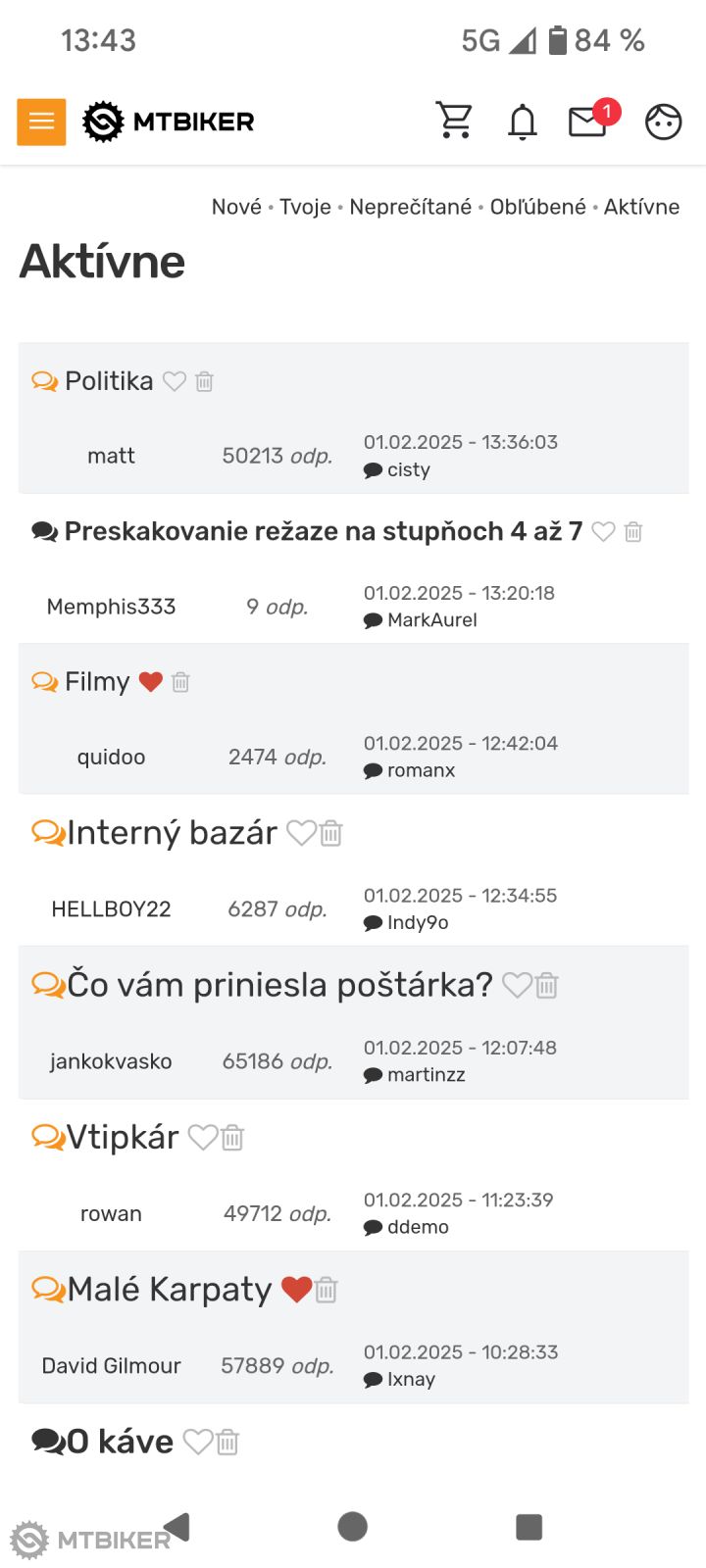Favorite the Vtipkár thread
This screenshot has height=1568, width=706.
point(203,1137)
